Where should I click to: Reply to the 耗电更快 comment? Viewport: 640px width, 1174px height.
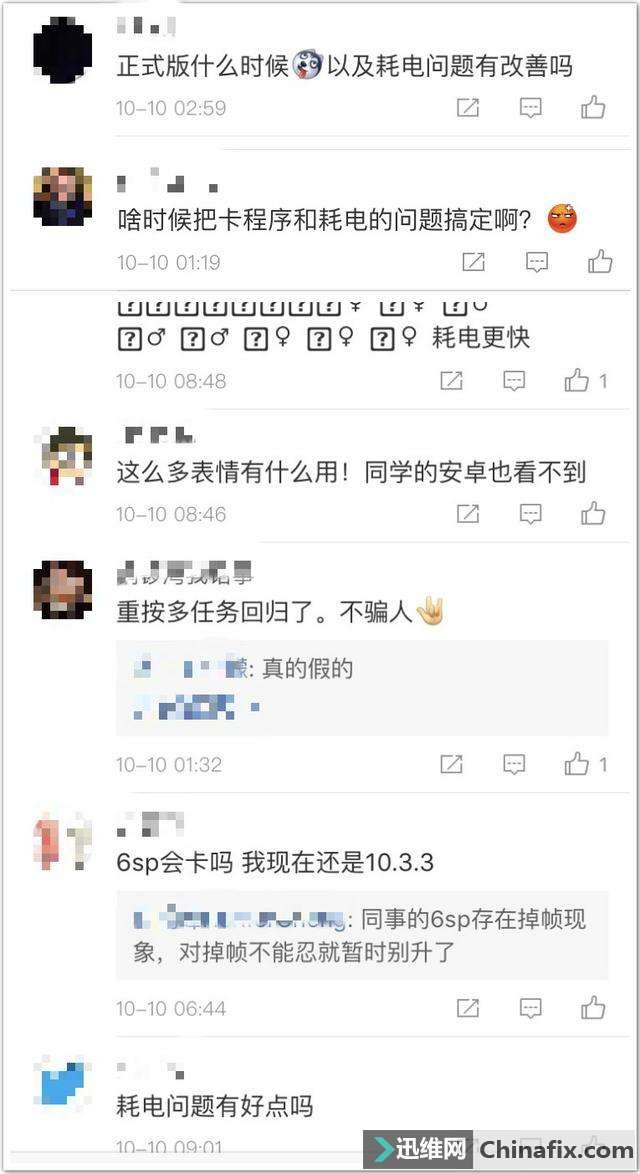[x=513, y=380]
